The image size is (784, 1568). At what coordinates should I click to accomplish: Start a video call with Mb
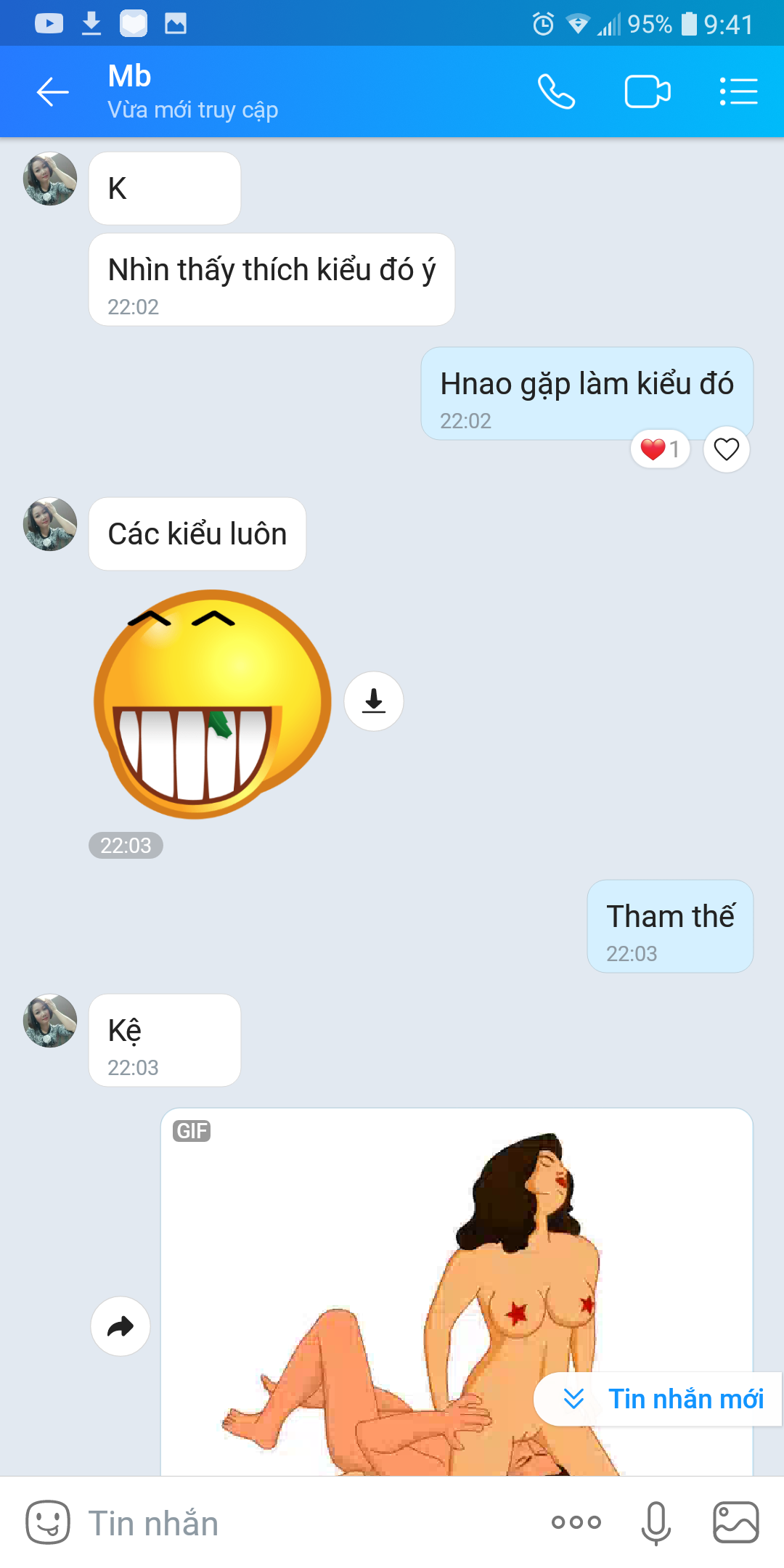coord(647,92)
